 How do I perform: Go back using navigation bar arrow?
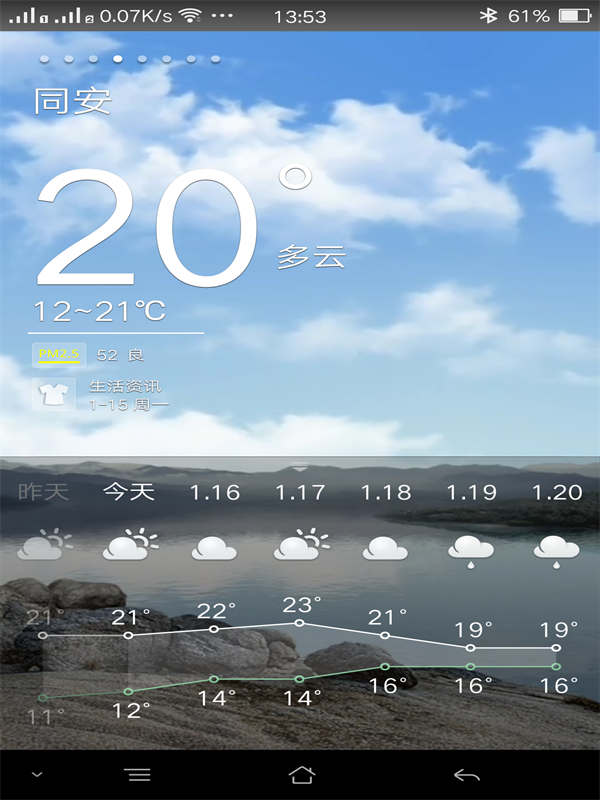tap(467, 775)
